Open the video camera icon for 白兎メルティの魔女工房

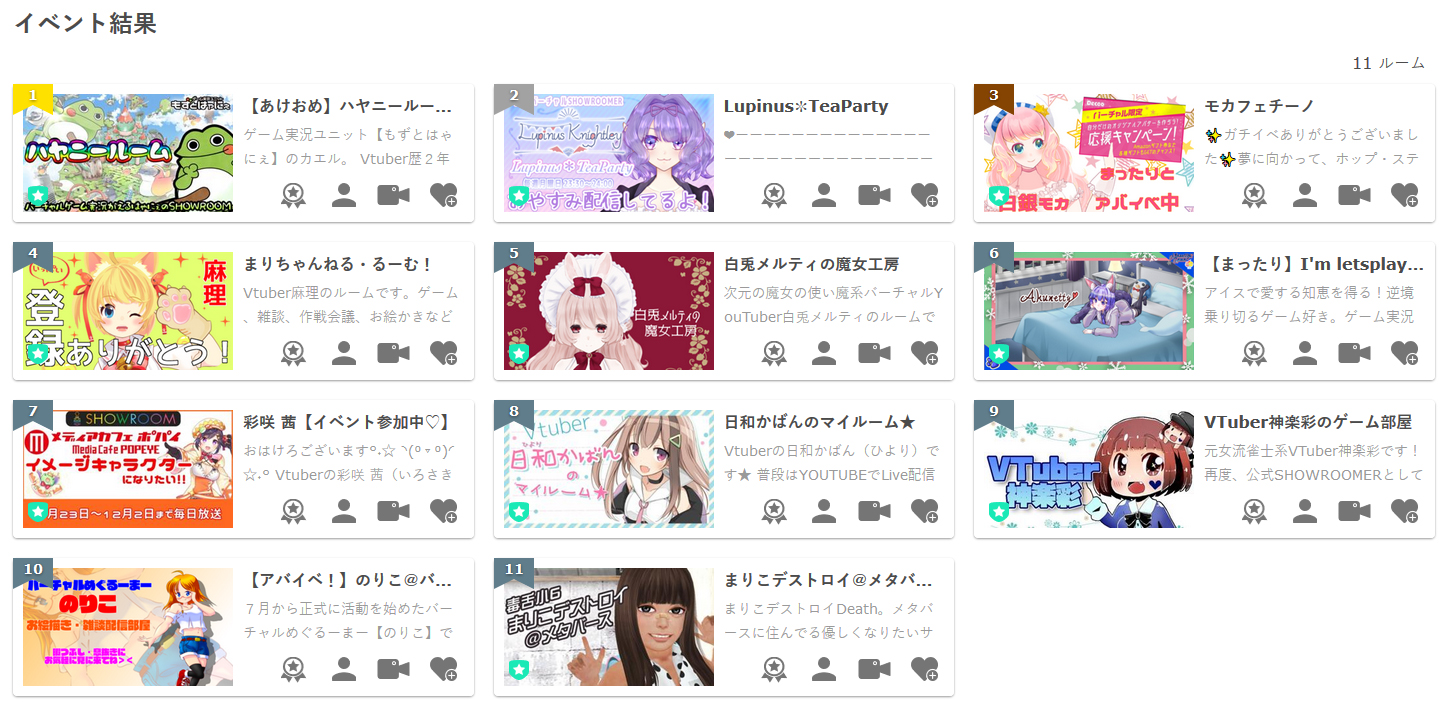874,353
